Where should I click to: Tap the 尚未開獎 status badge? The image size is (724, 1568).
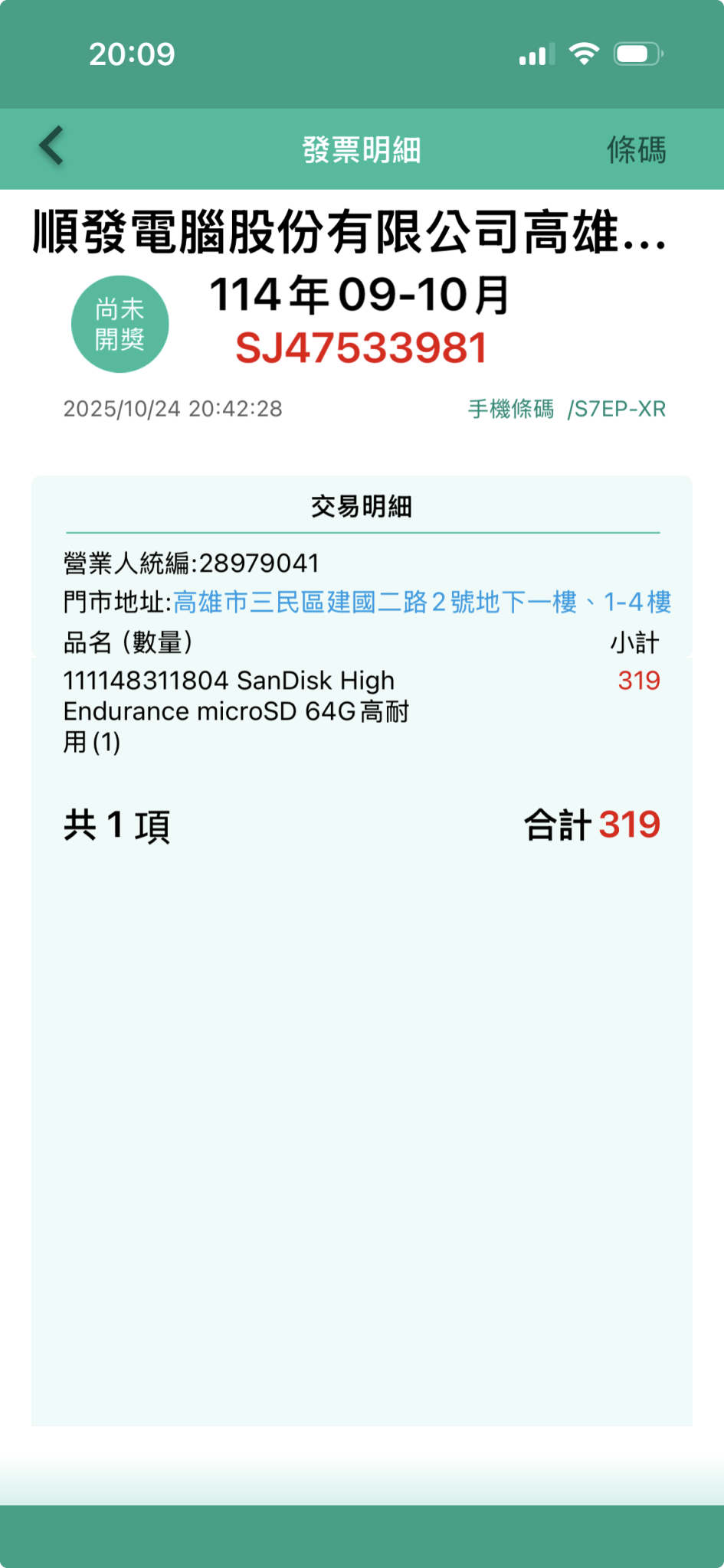120,324
